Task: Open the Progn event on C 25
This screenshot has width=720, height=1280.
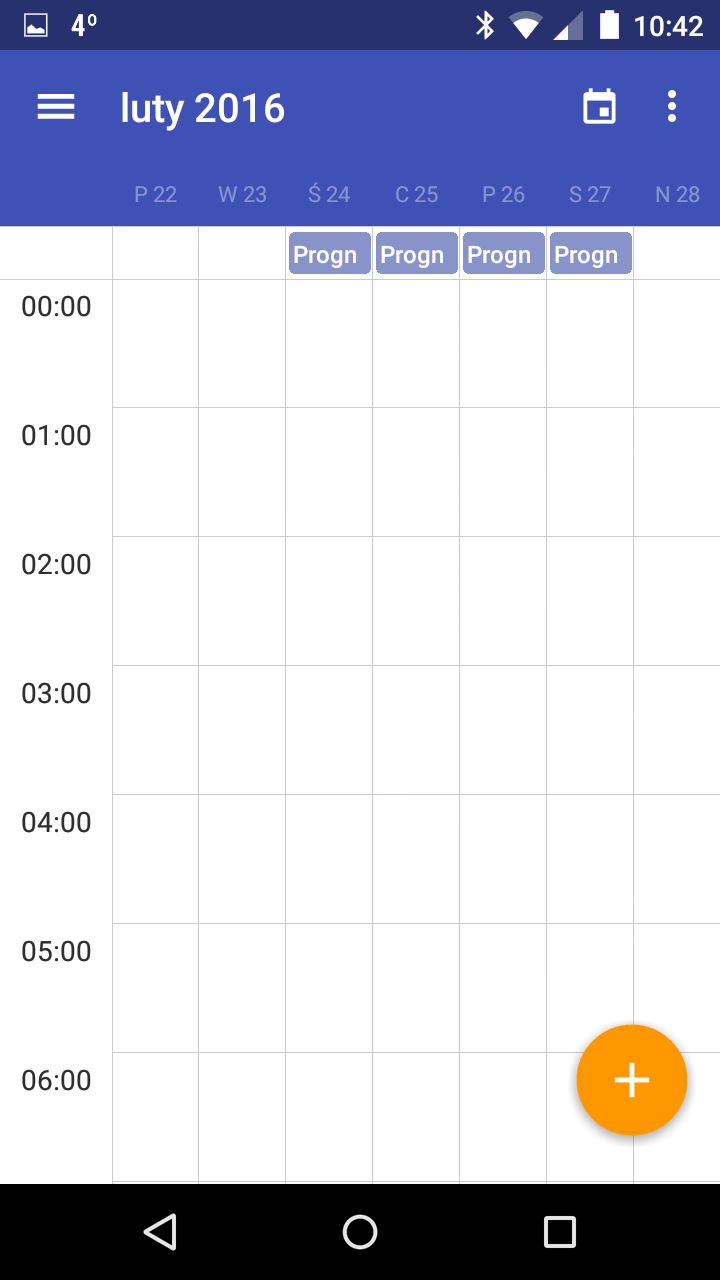Action: [417, 253]
